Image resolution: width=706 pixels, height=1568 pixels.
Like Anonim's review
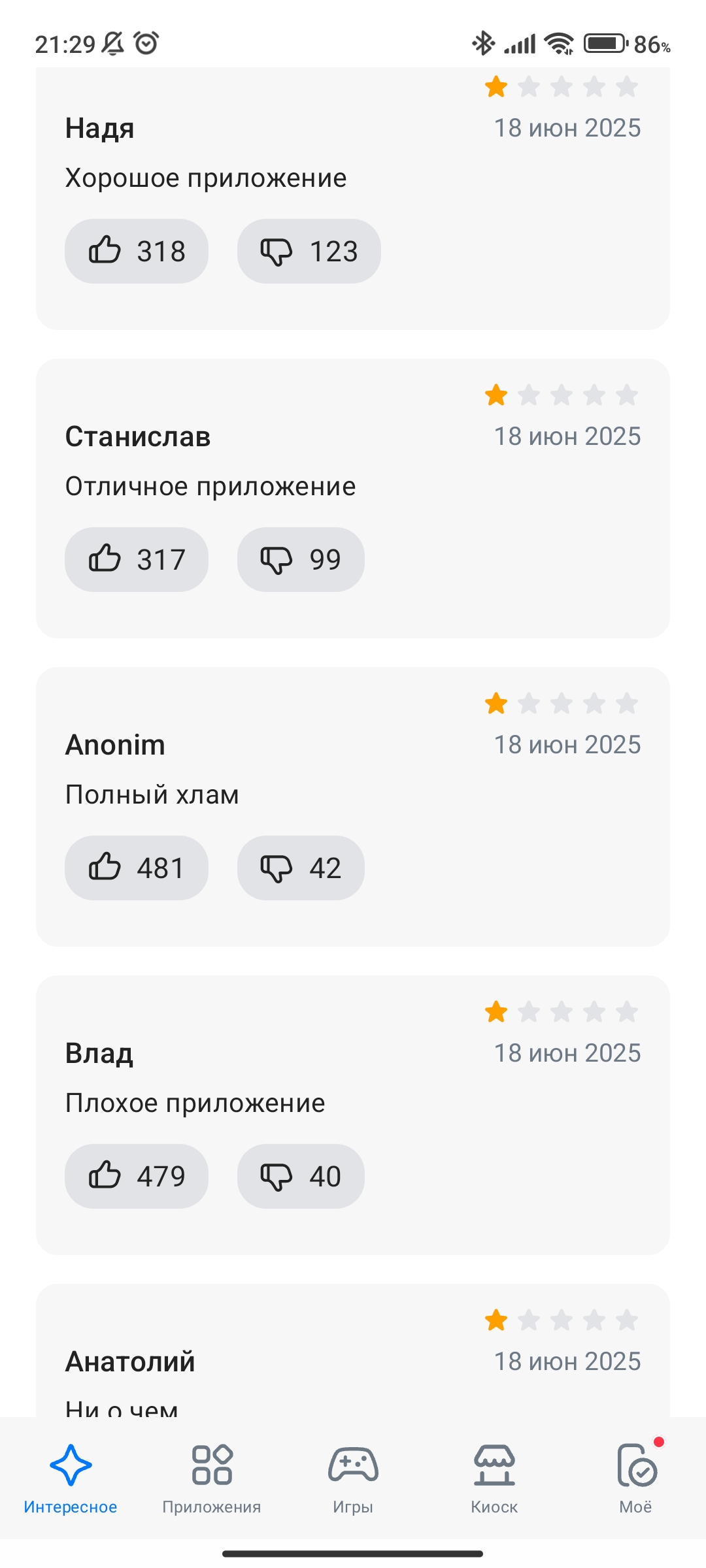136,868
